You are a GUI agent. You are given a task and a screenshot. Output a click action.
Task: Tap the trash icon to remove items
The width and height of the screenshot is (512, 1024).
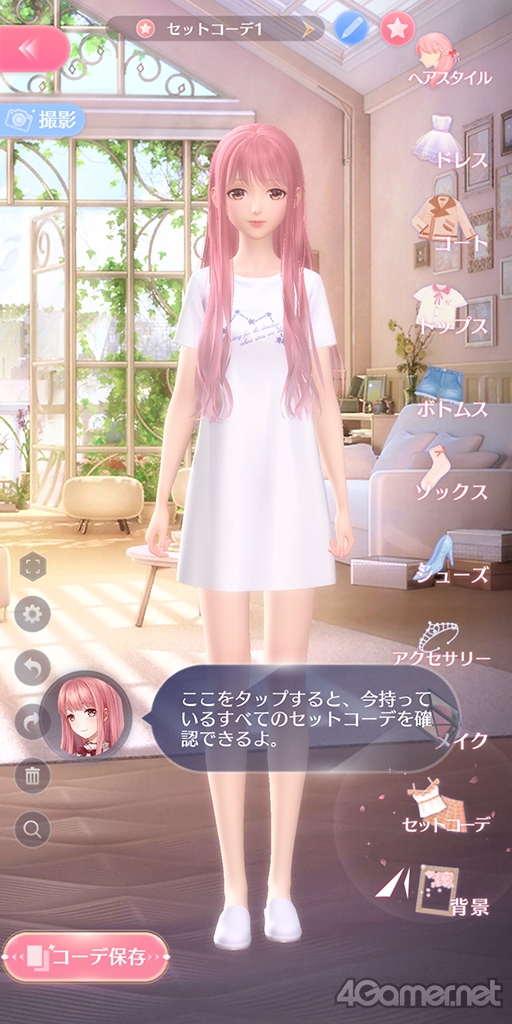[x=32, y=776]
